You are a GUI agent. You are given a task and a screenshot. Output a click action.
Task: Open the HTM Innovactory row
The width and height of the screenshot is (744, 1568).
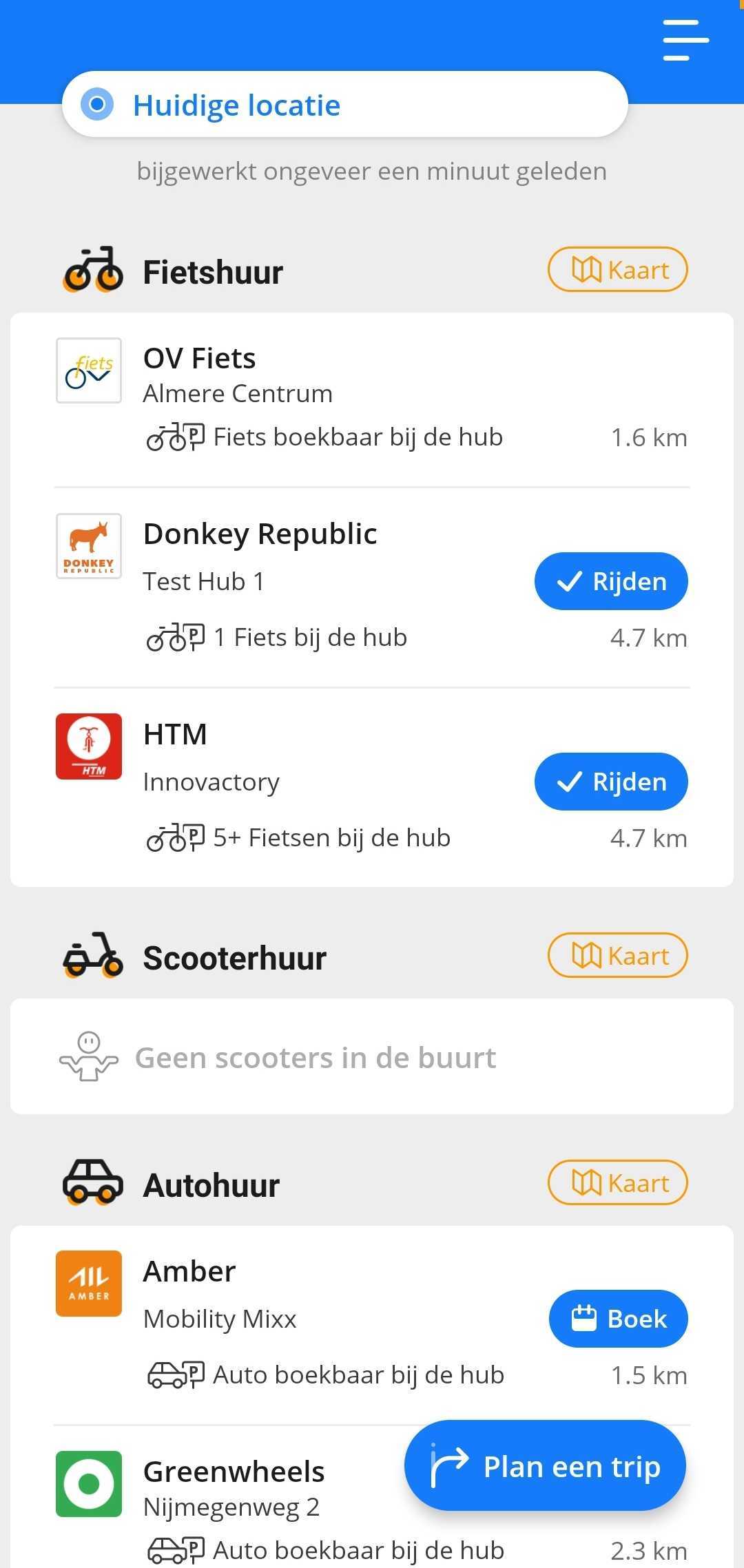[x=372, y=788]
